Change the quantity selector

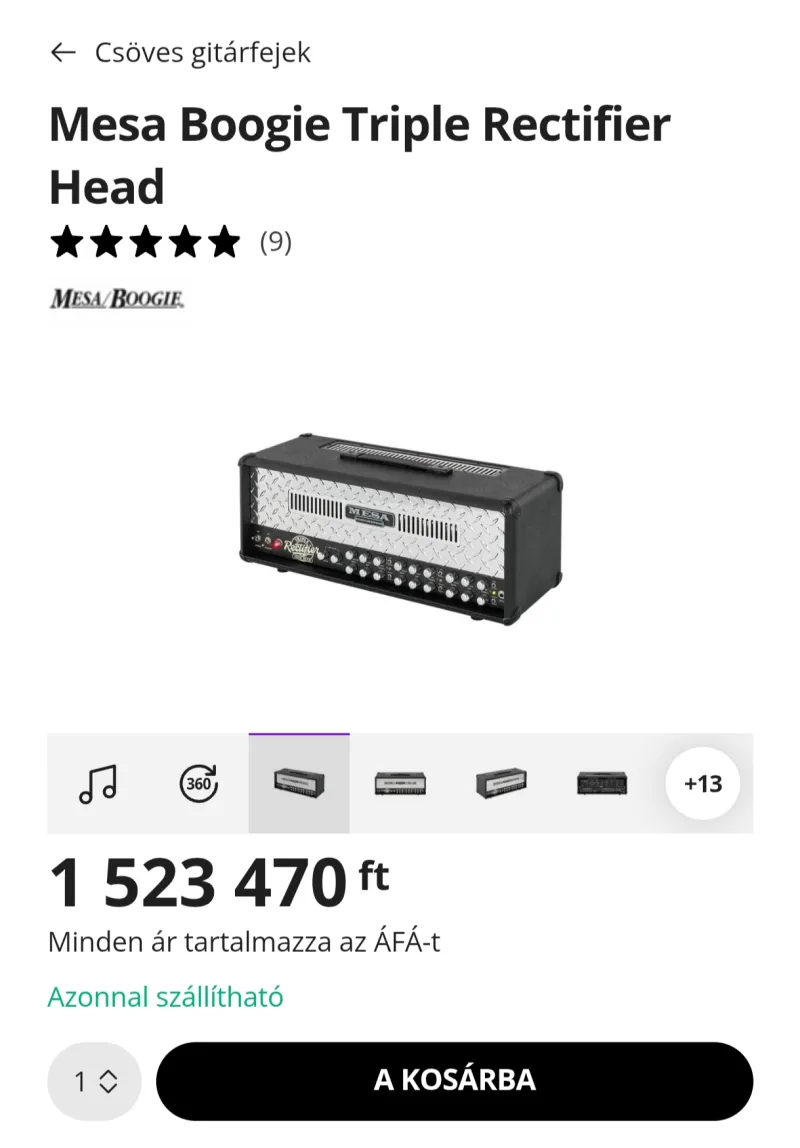tap(95, 1081)
